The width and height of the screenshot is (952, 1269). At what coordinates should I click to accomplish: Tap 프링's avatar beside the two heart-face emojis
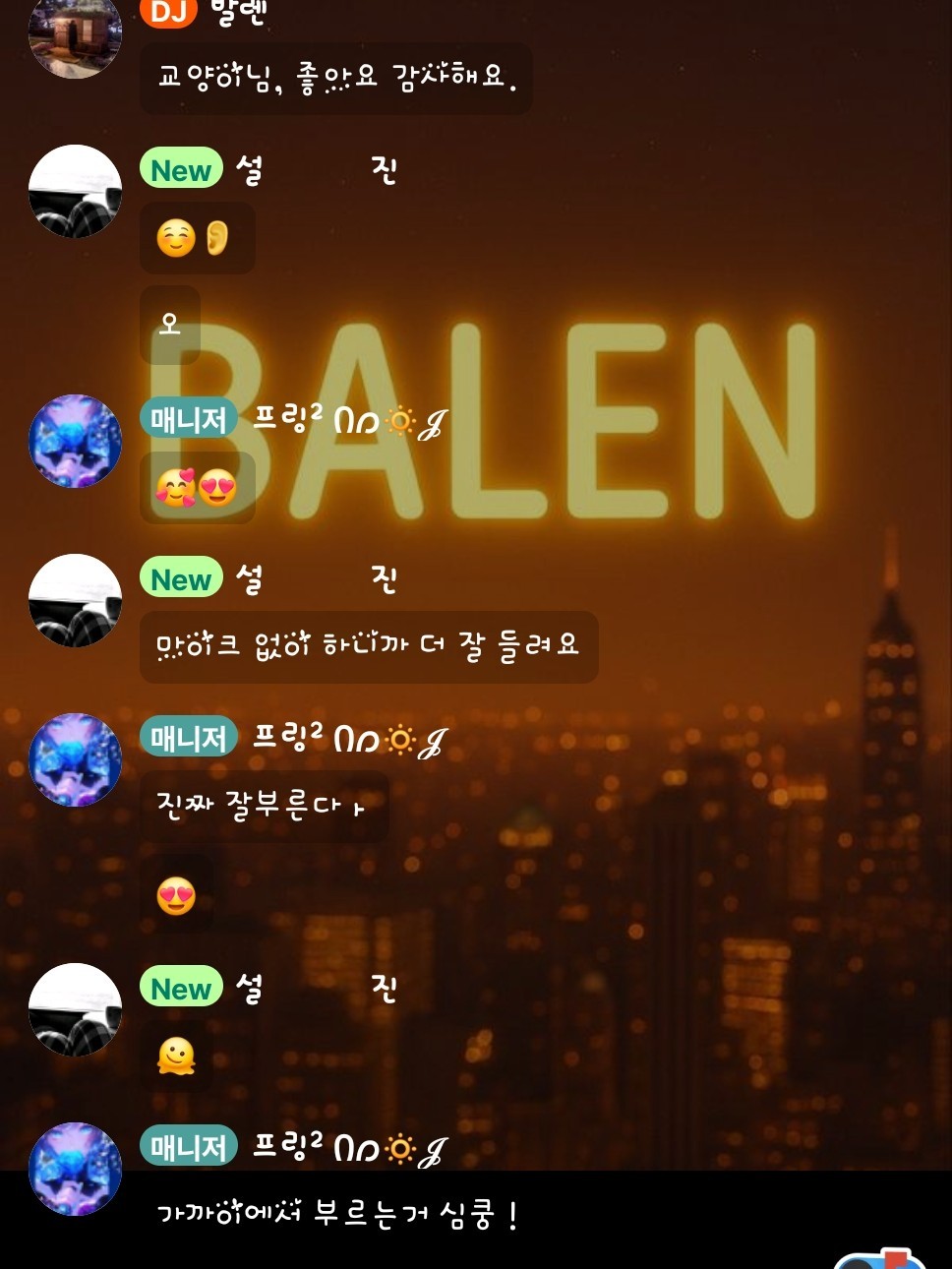[75, 442]
